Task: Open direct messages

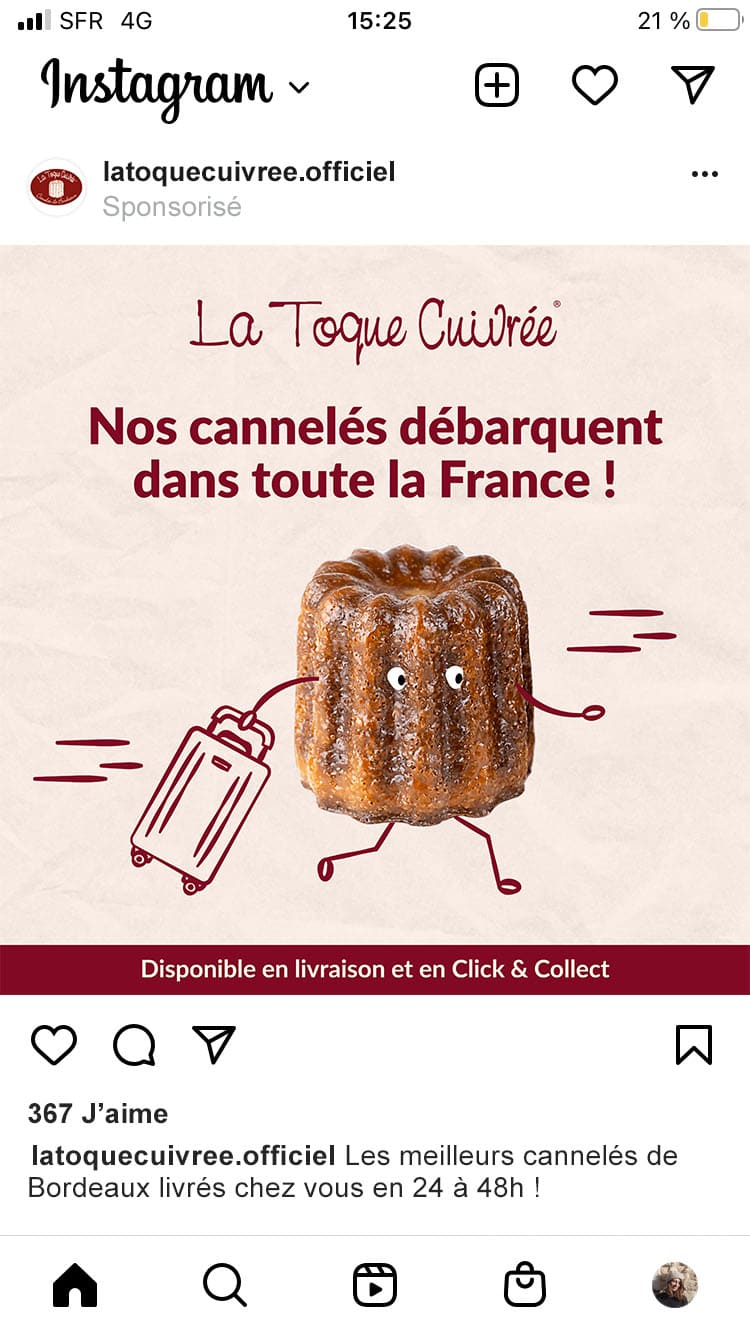Action: pyautogui.click(x=692, y=86)
